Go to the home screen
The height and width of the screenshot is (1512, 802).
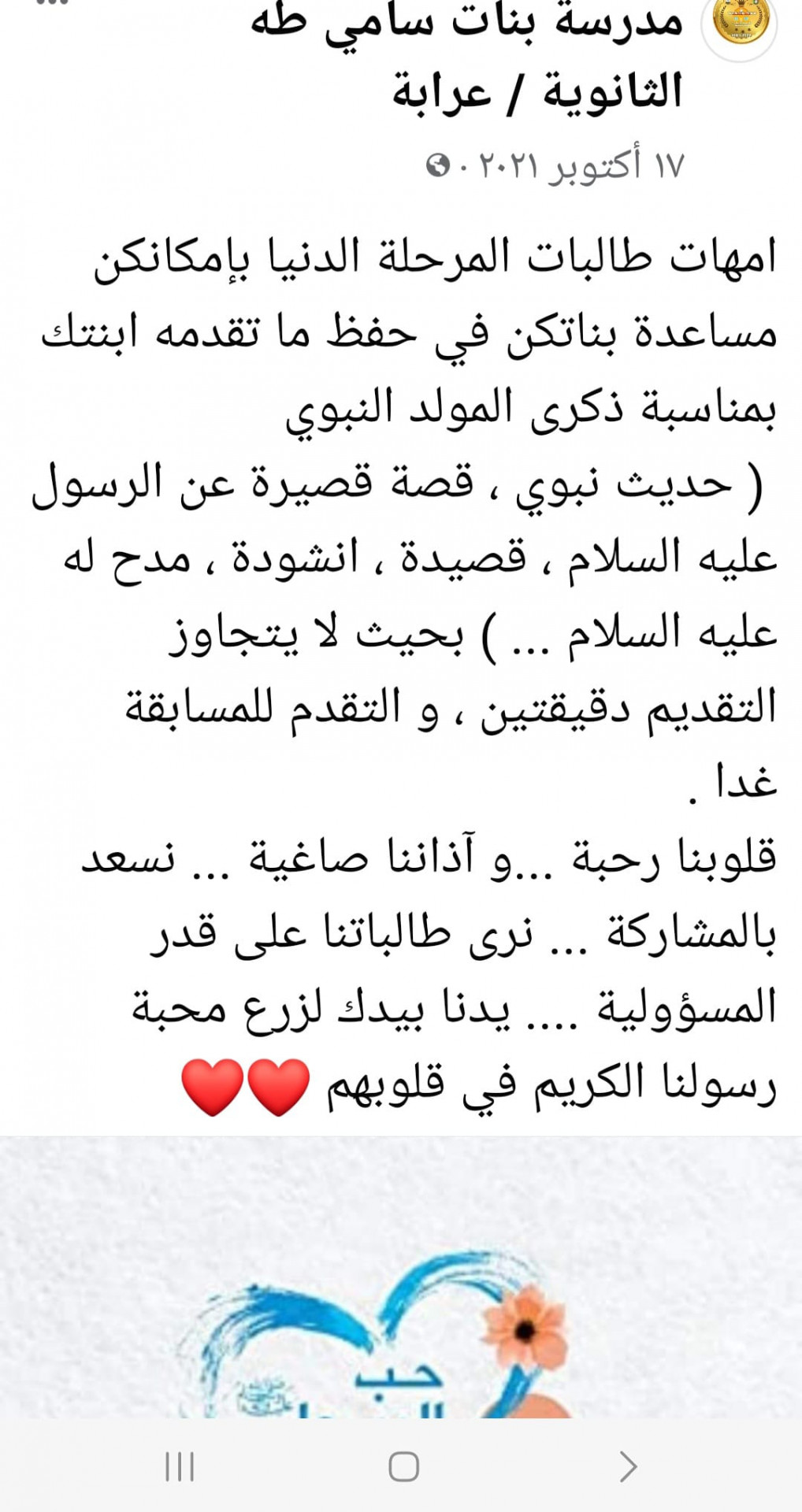coord(403,1466)
